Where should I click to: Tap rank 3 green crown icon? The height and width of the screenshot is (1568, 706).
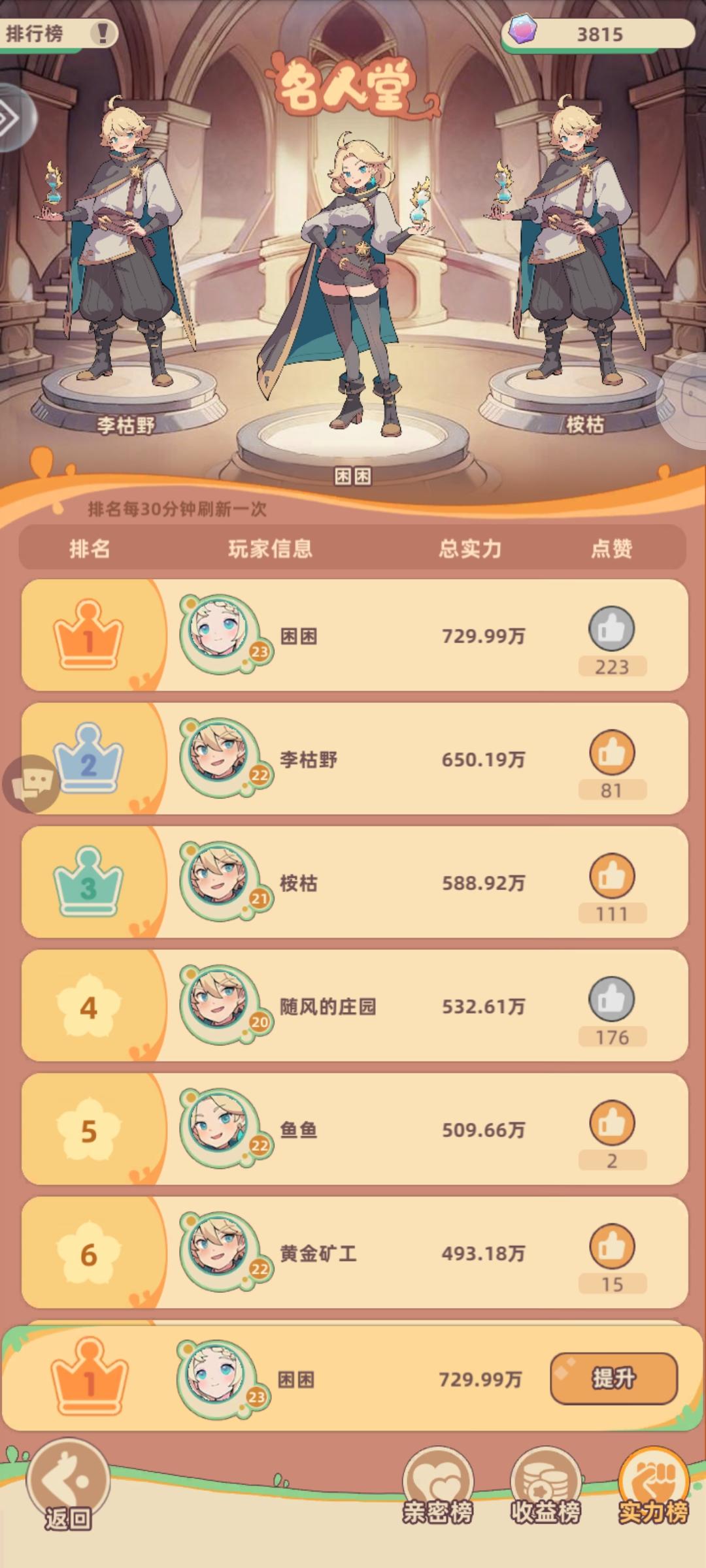[89, 882]
